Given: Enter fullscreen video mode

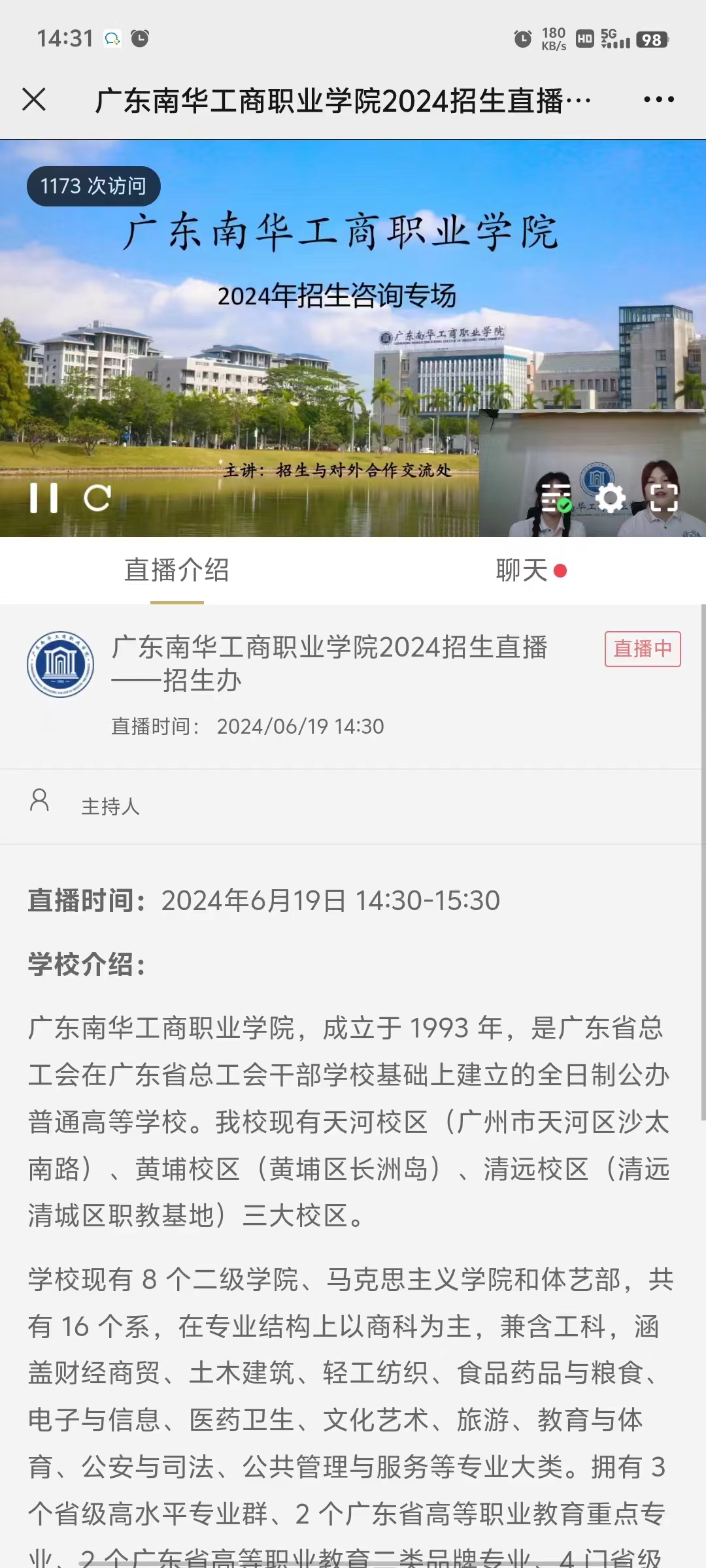Looking at the screenshot, I should 664,498.
